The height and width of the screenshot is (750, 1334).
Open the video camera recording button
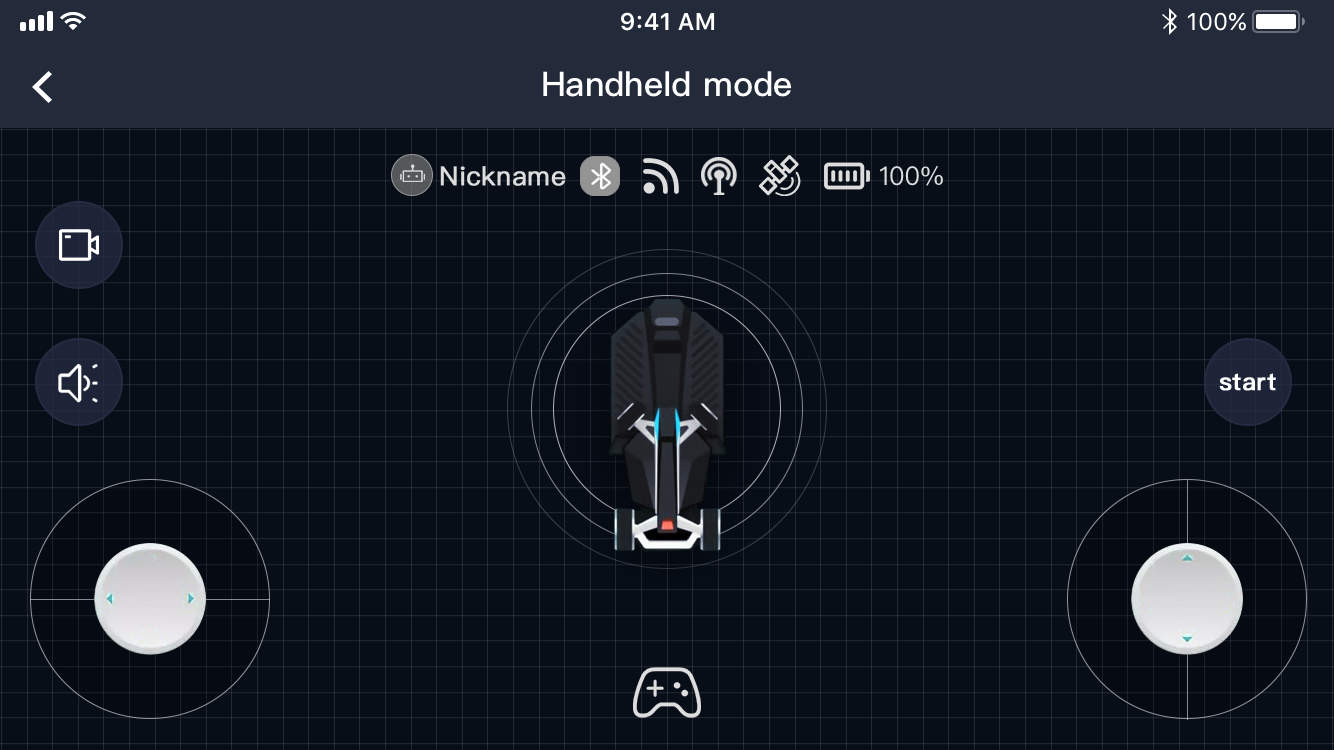pos(79,245)
